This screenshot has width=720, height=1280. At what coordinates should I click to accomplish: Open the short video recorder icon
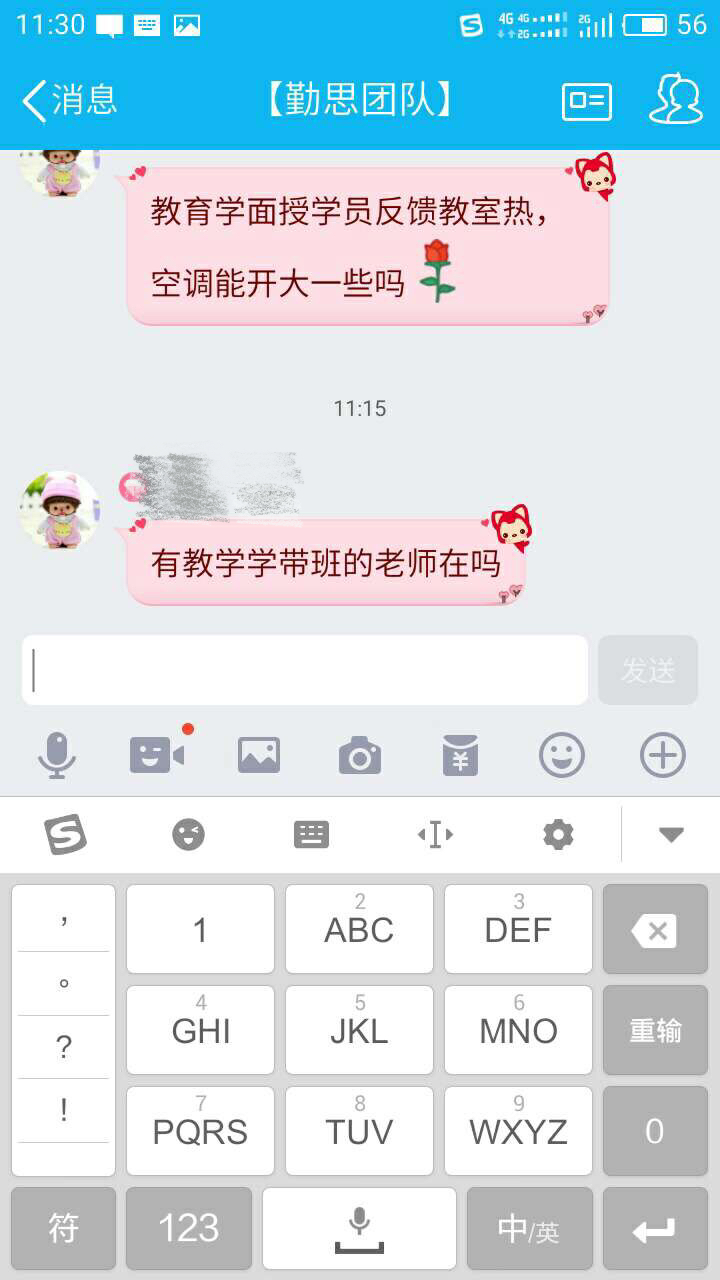tap(157, 755)
